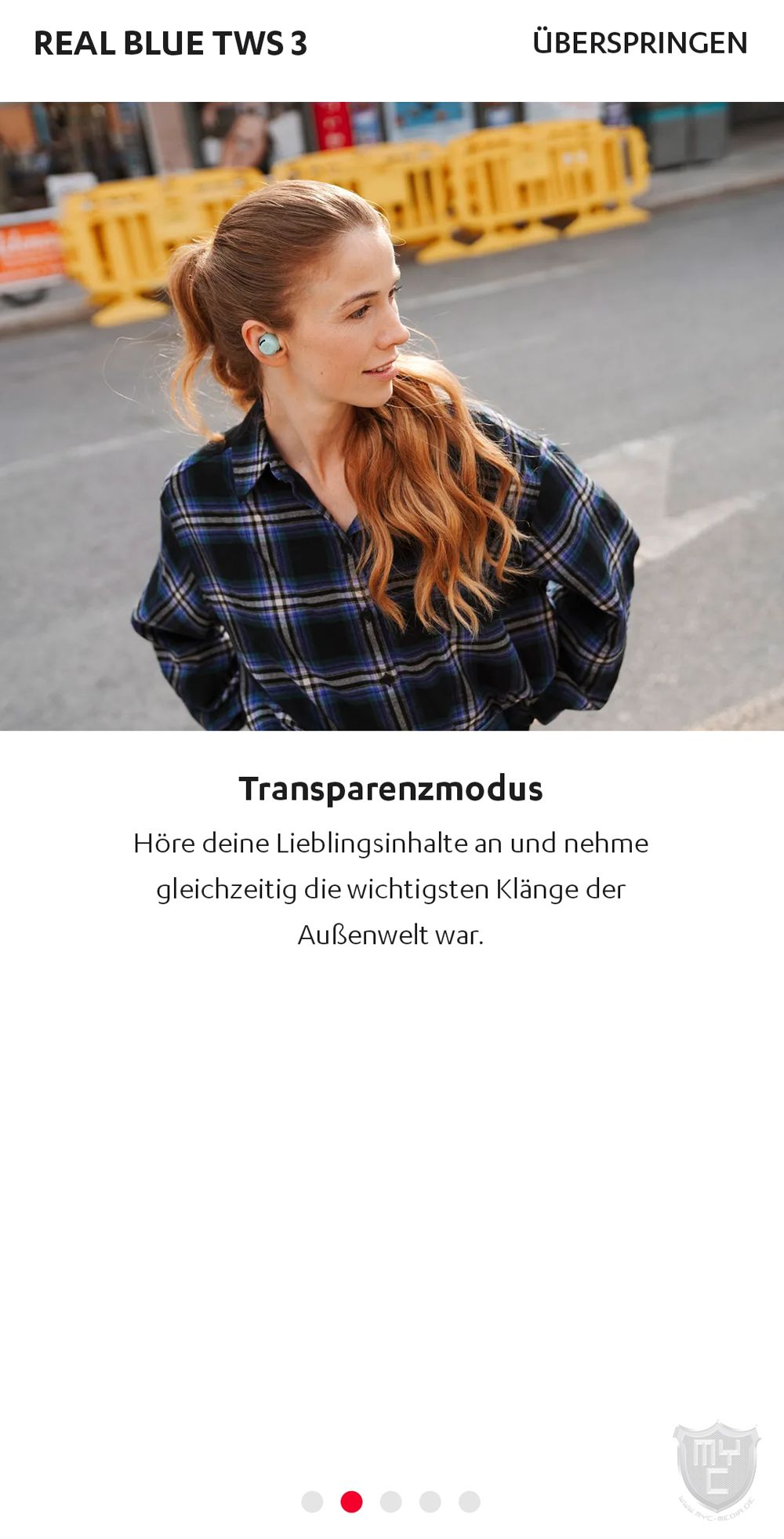Go to the fourth page indicator dot

coord(430,1501)
